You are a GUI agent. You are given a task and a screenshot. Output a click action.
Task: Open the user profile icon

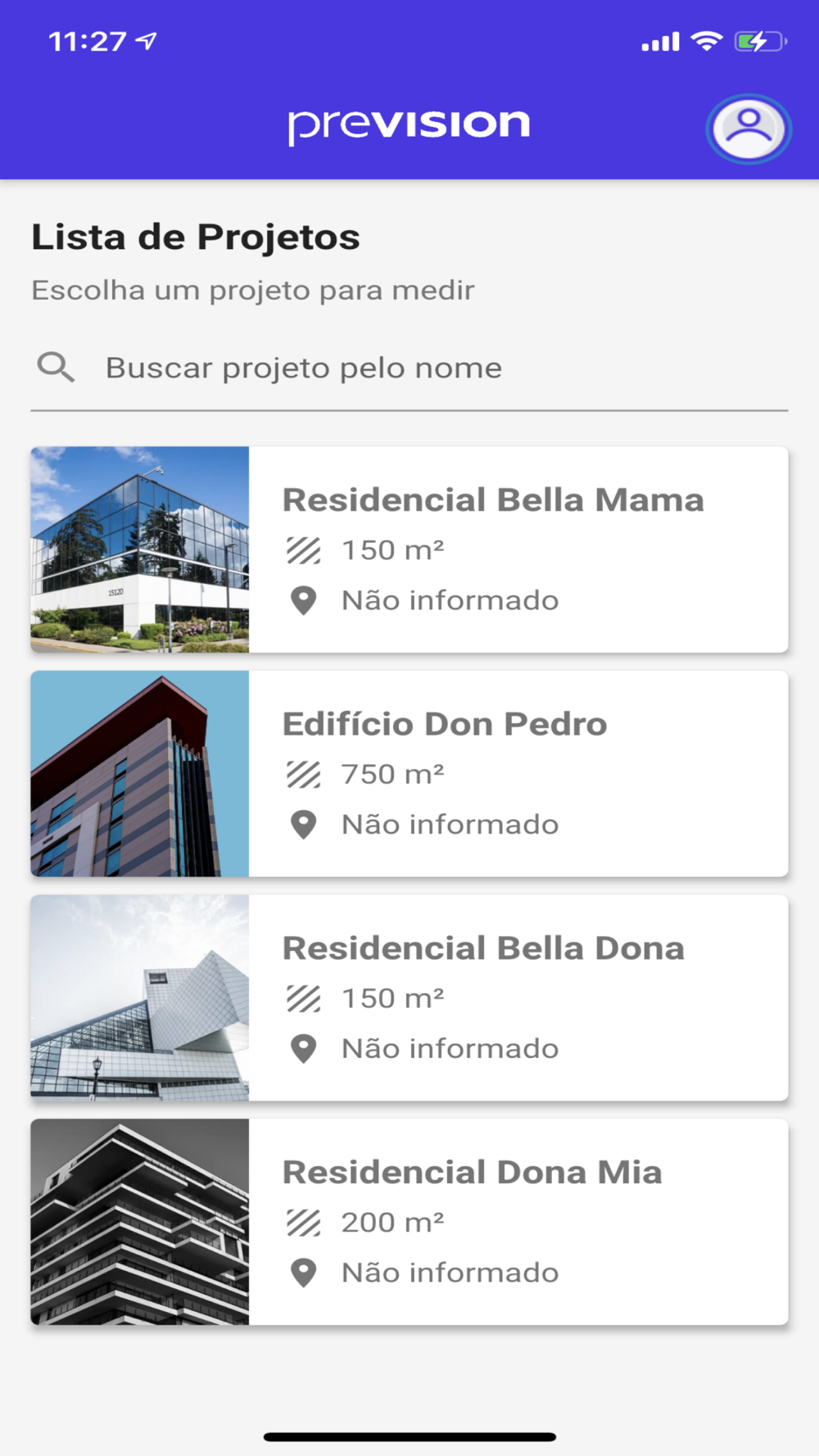click(x=748, y=129)
